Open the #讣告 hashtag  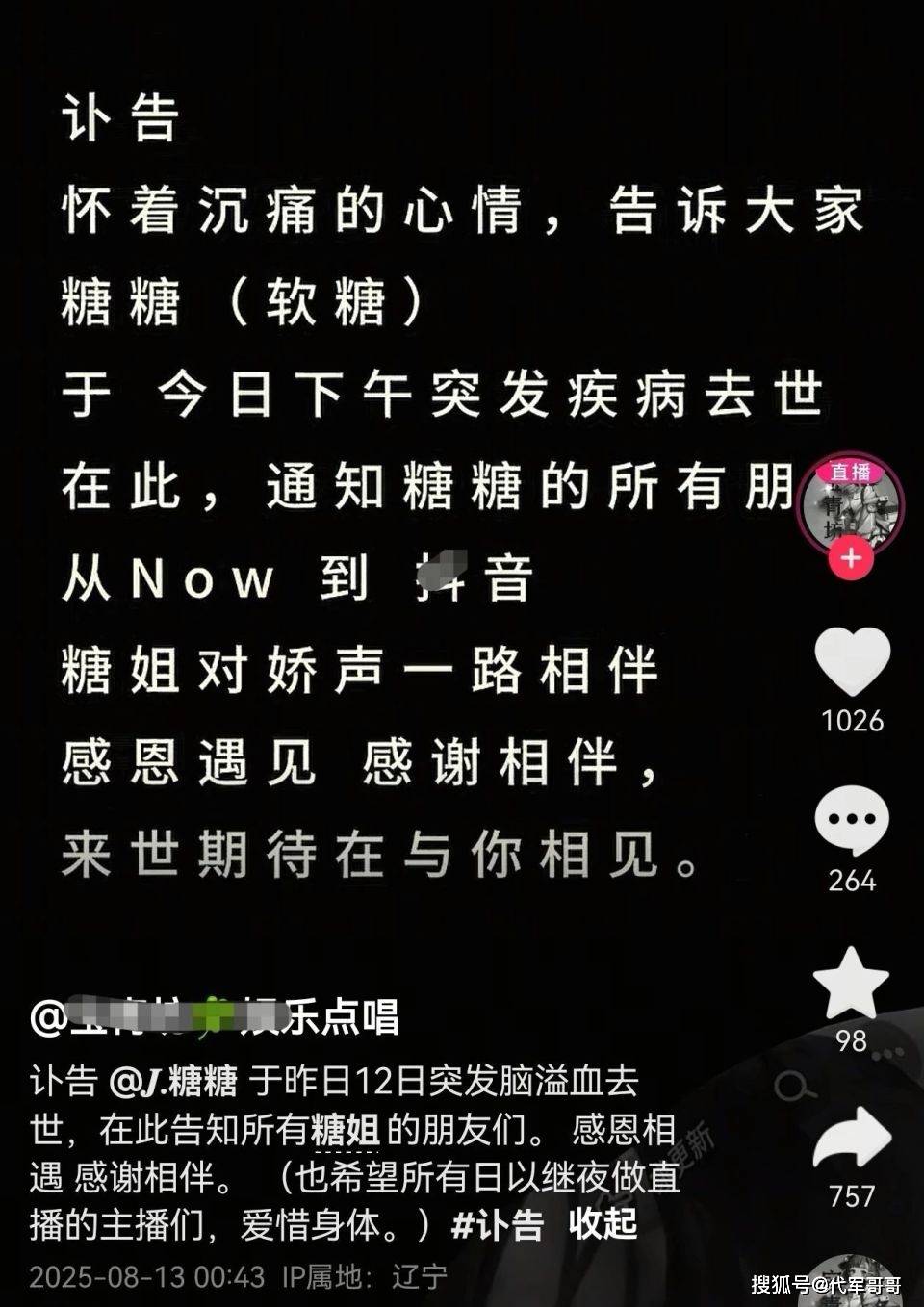497,1224
